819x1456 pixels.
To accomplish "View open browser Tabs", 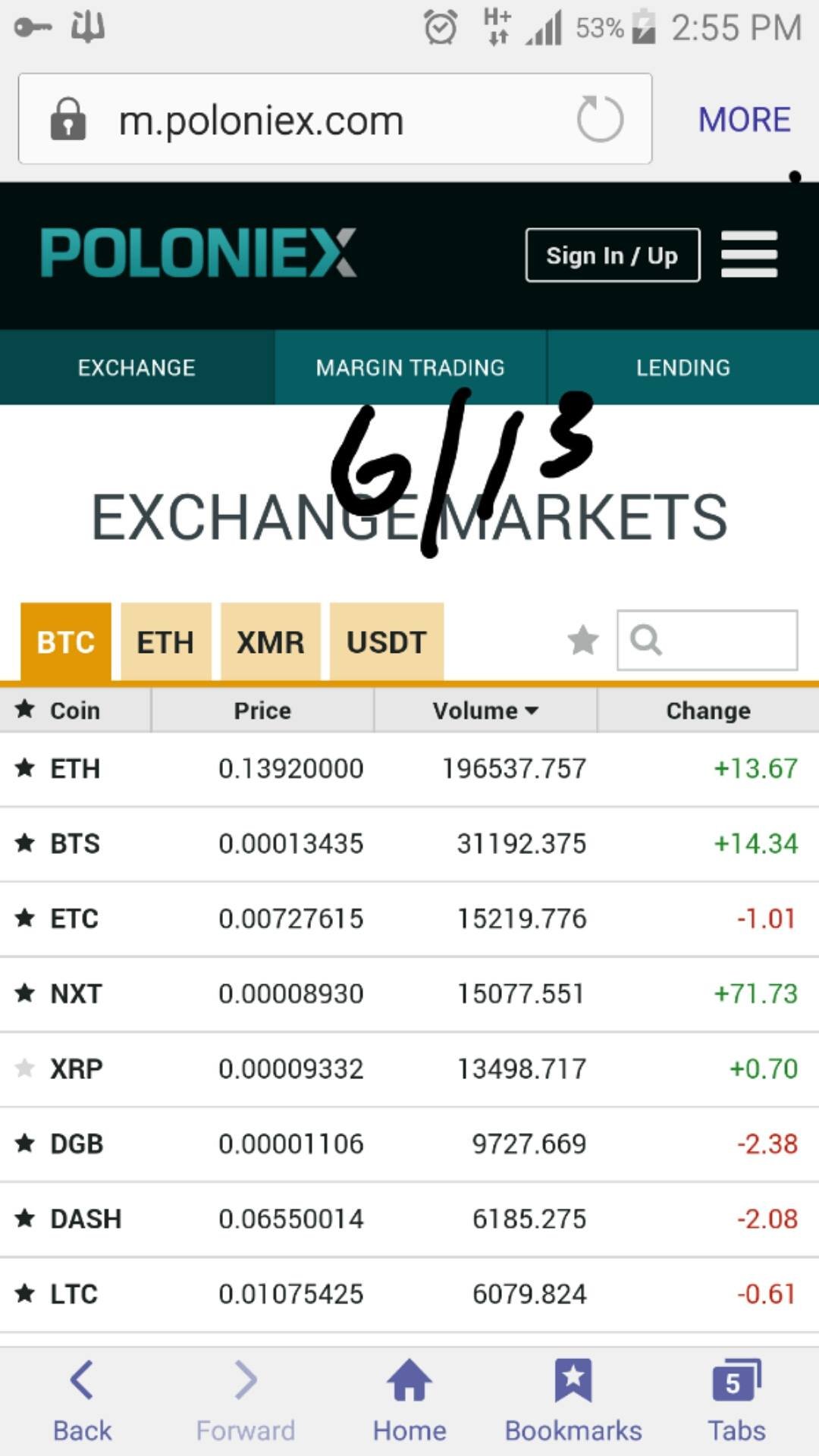I will tap(736, 1401).
